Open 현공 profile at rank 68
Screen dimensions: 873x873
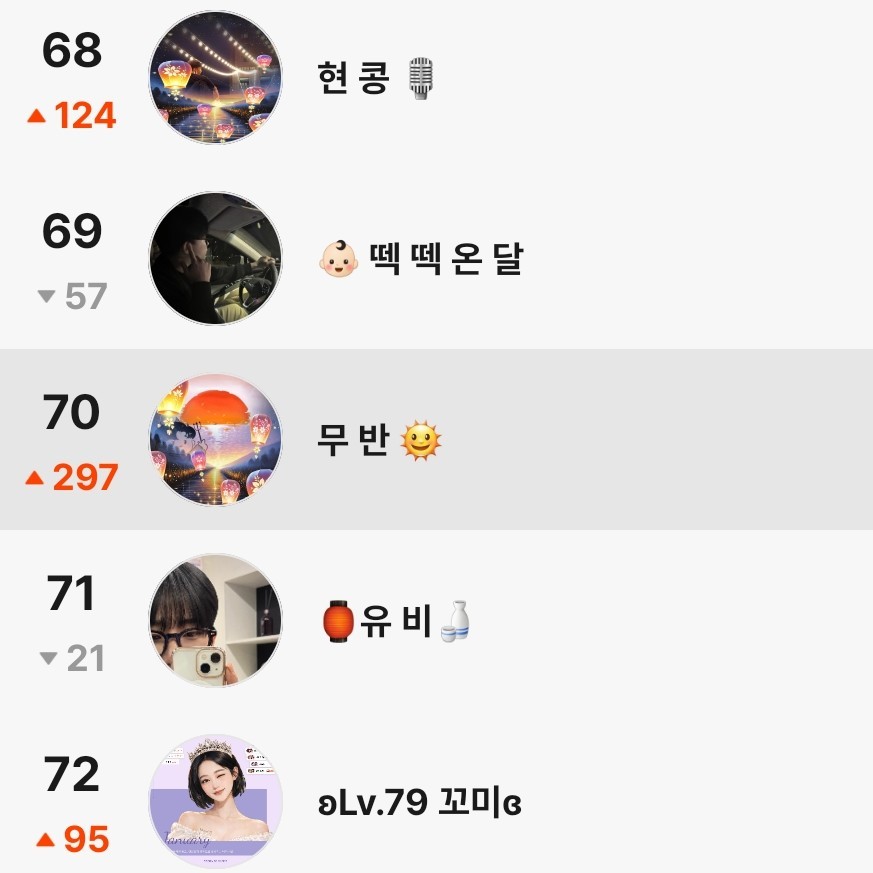pyautogui.click(x=215, y=78)
